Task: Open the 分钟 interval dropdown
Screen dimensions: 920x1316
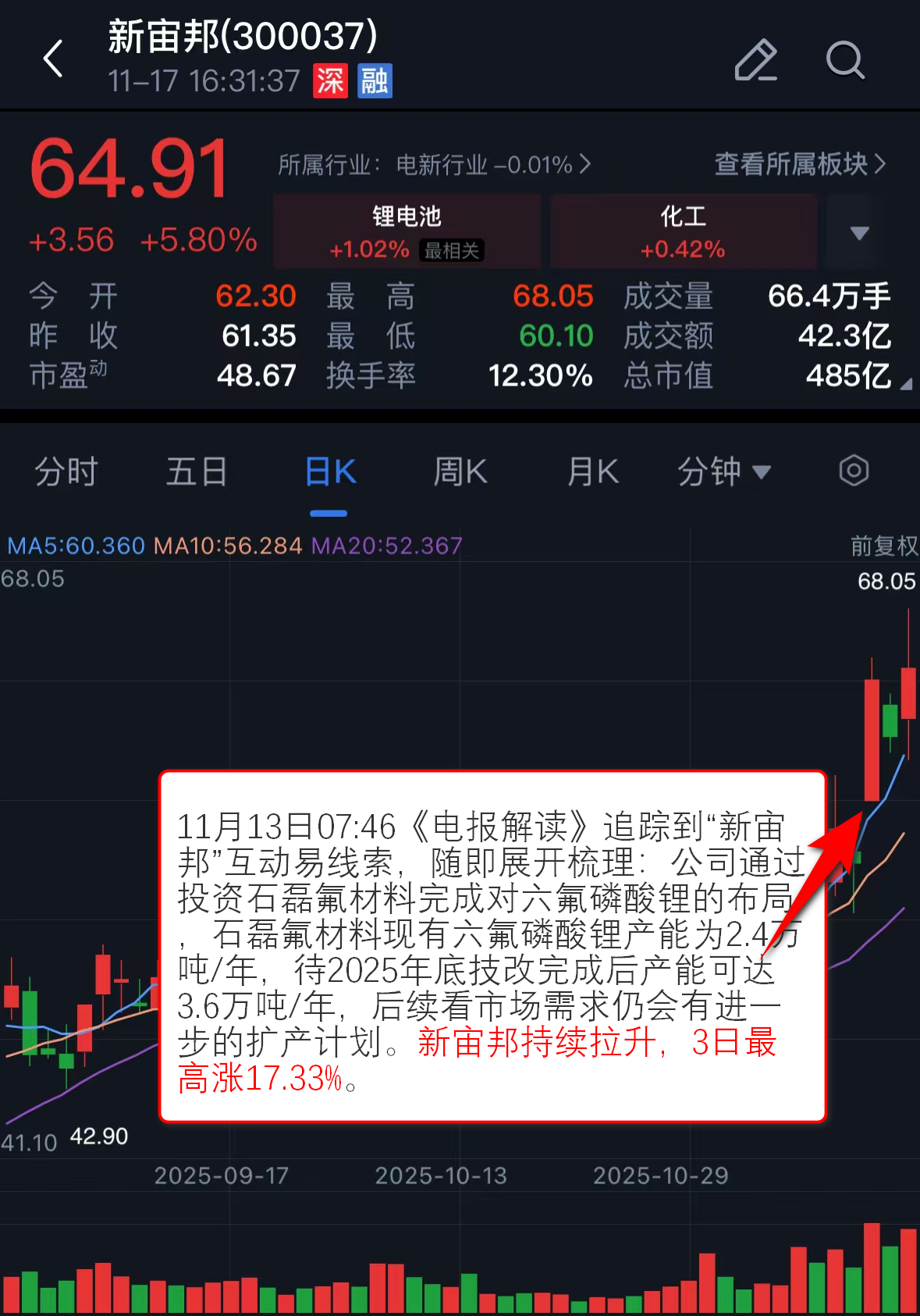Action: [723, 472]
